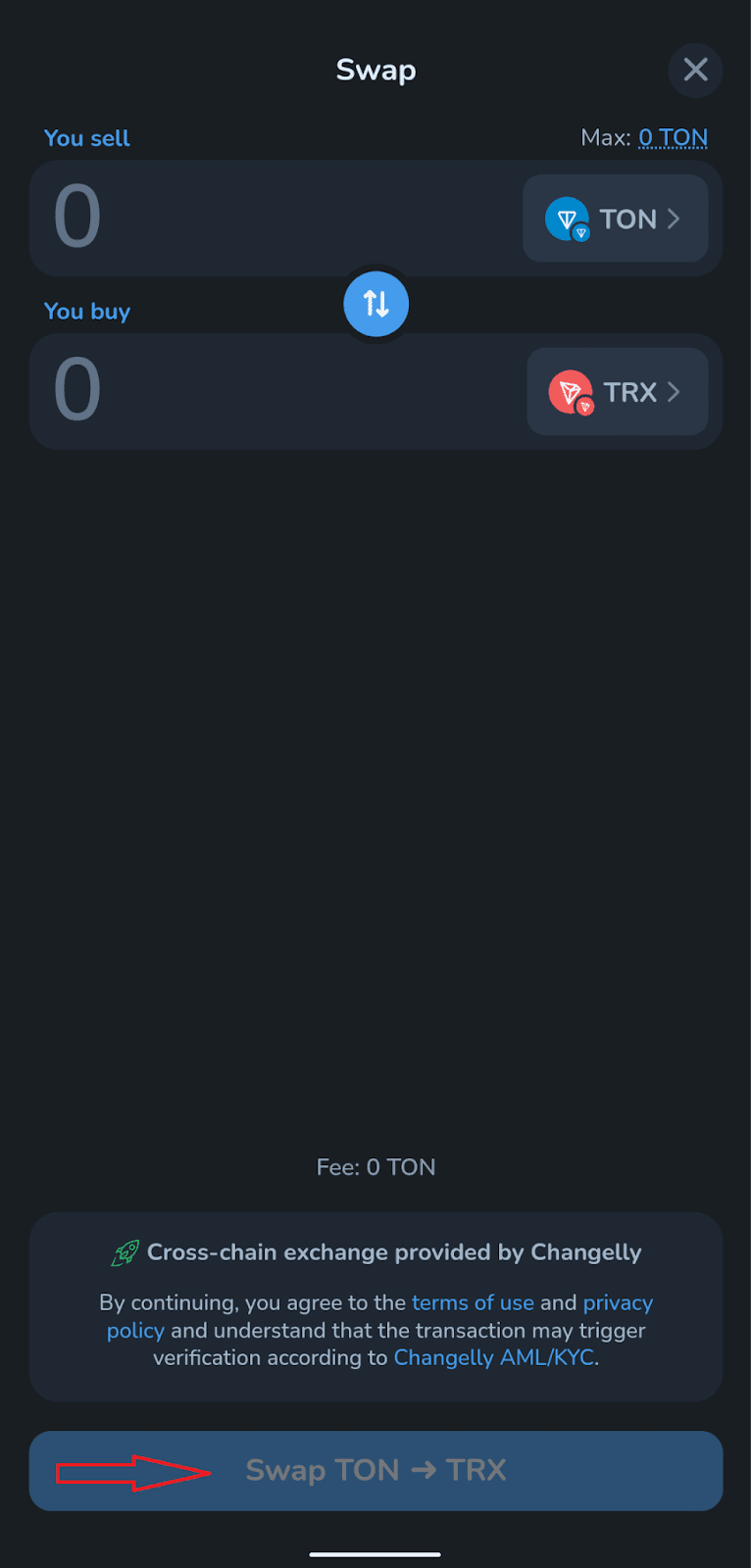The height and width of the screenshot is (1568, 751).
Task: Confirm Swap TON to TRX
Action: click(x=375, y=1470)
